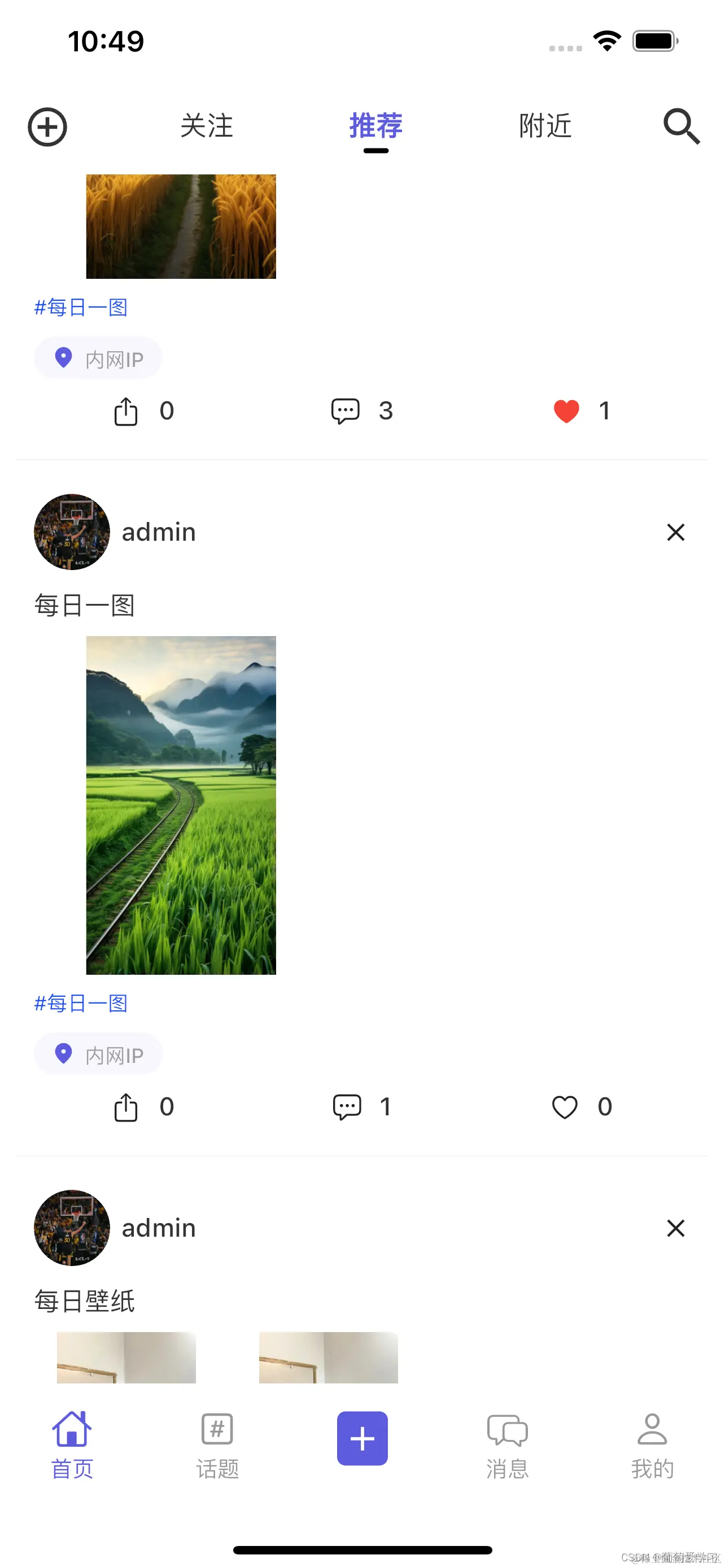Tap the 内网IP location tag
725x1568 pixels.
[98, 1054]
